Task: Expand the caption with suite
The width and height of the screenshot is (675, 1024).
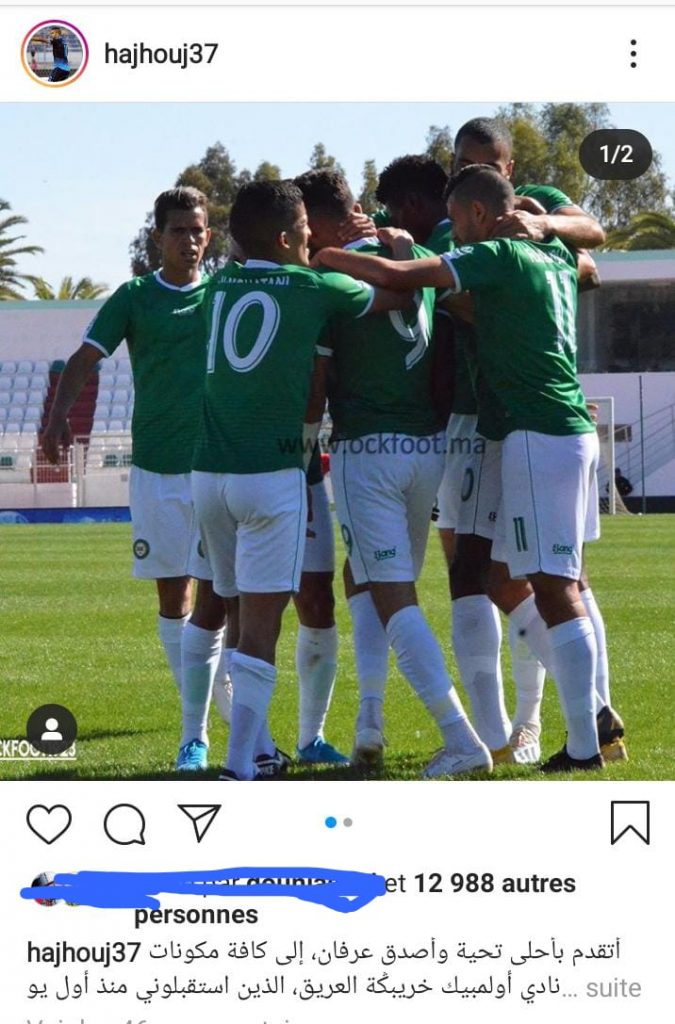Action: pyautogui.click(x=612, y=988)
